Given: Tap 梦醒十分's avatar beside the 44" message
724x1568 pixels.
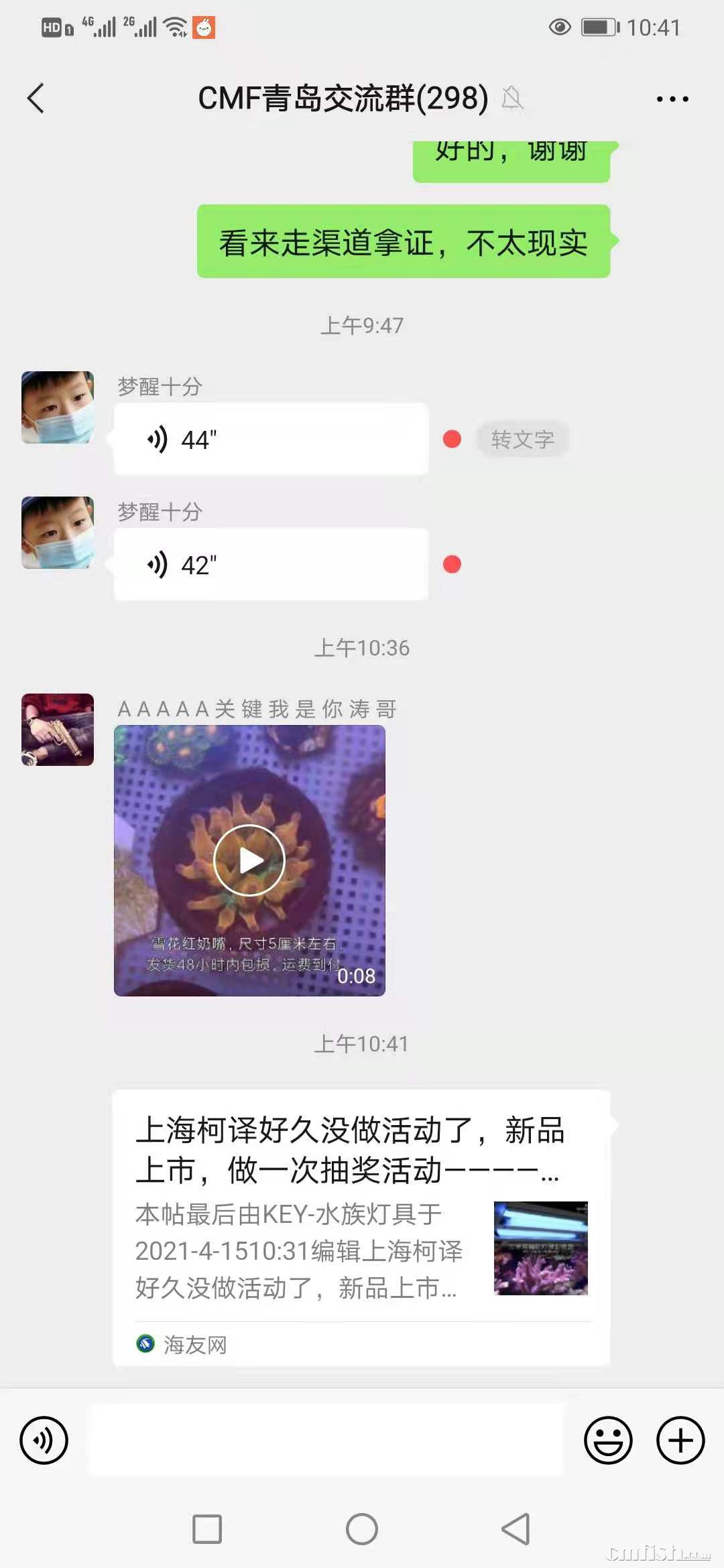Looking at the screenshot, I should (x=58, y=407).
